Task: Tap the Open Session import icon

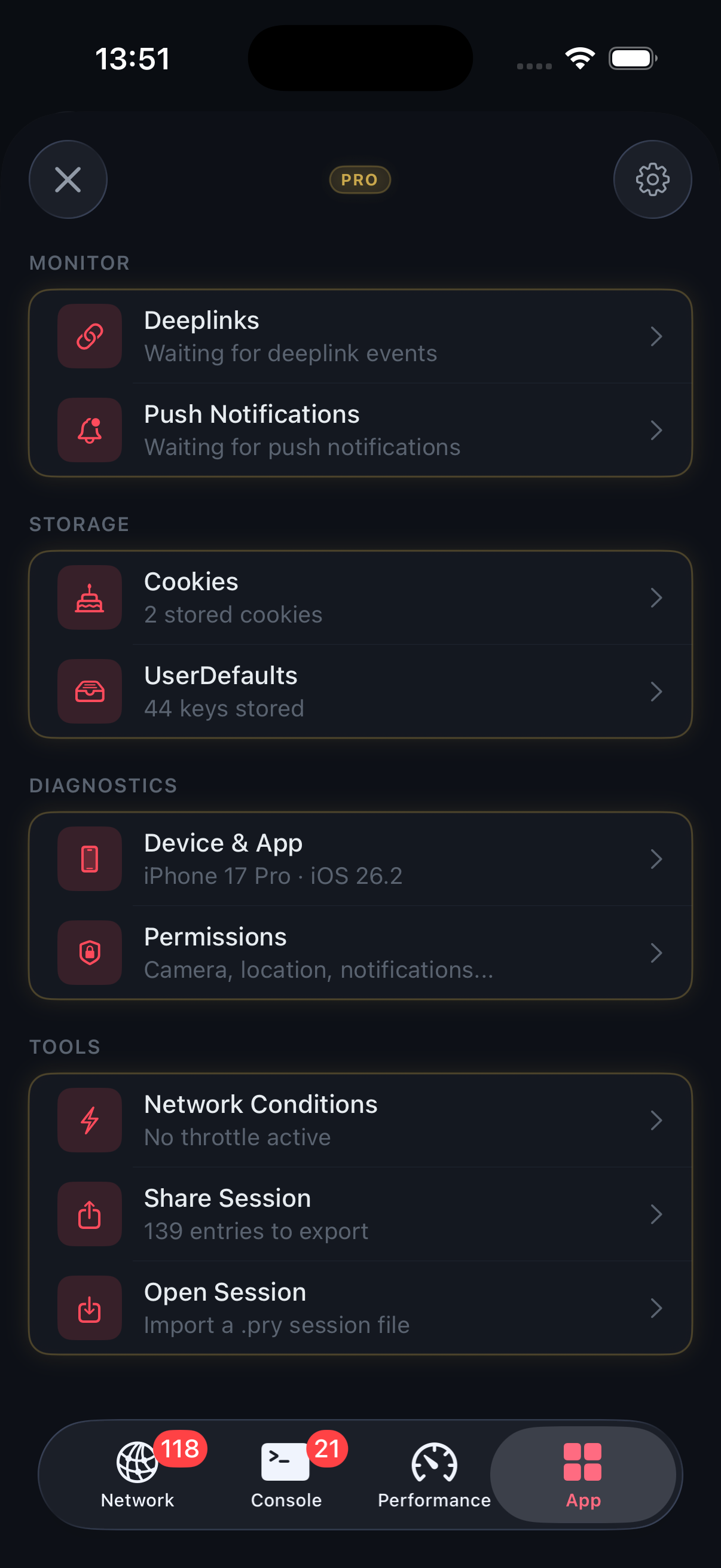Action: click(89, 1307)
